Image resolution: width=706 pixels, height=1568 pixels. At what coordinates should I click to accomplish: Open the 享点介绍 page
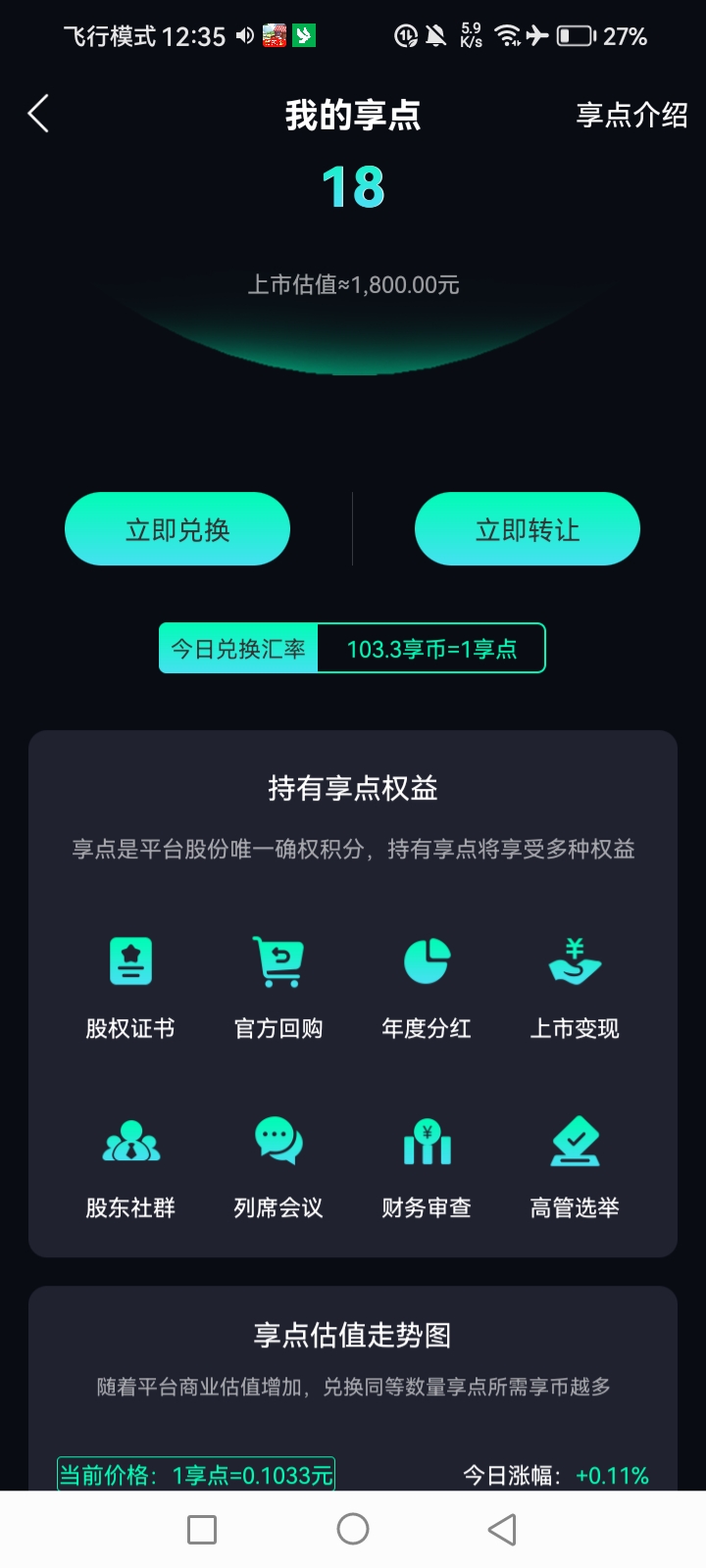pyautogui.click(x=631, y=115)
